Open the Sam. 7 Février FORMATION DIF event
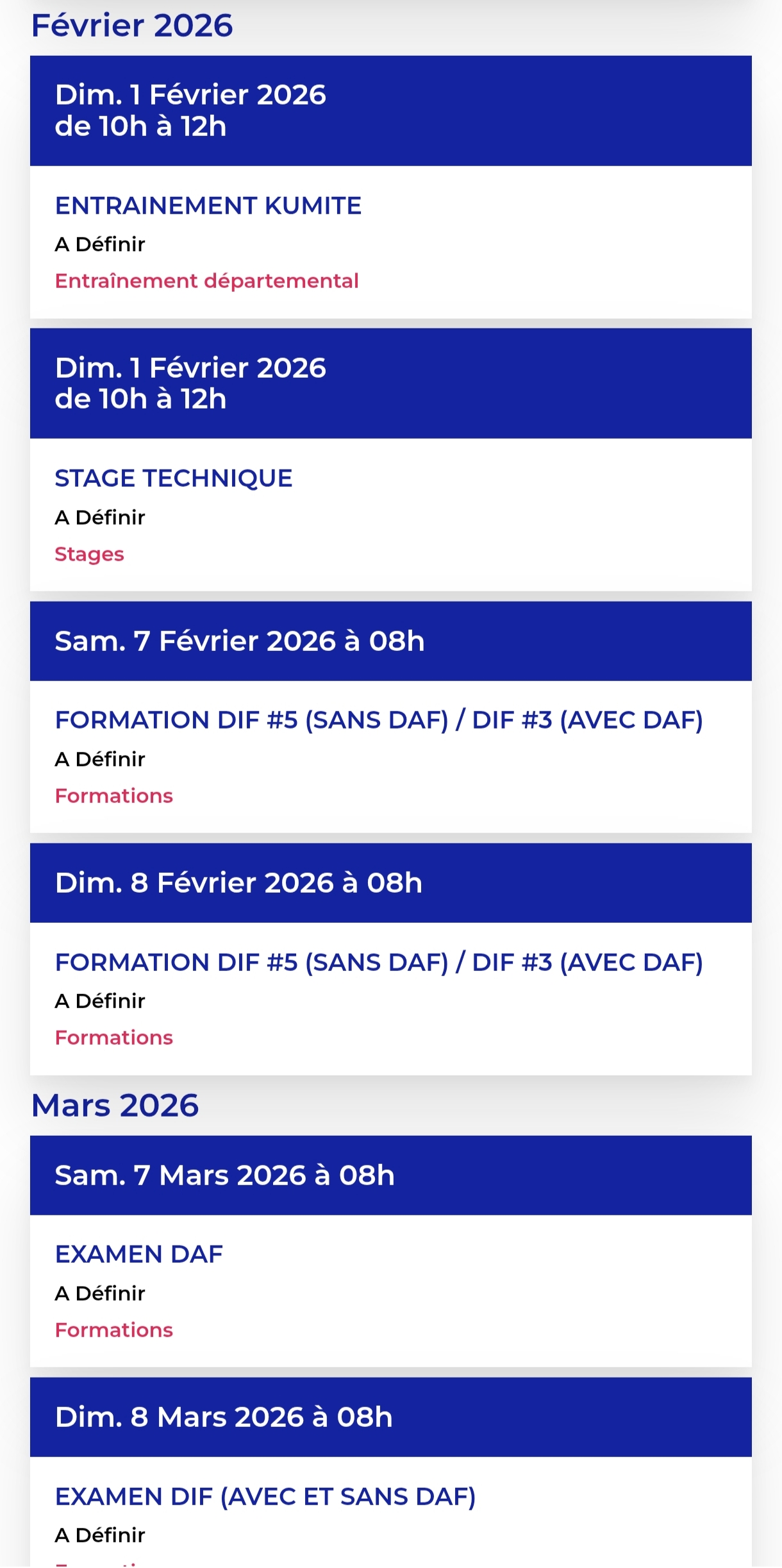Viewport: 782px width, 1568px height. pos(379,720)
